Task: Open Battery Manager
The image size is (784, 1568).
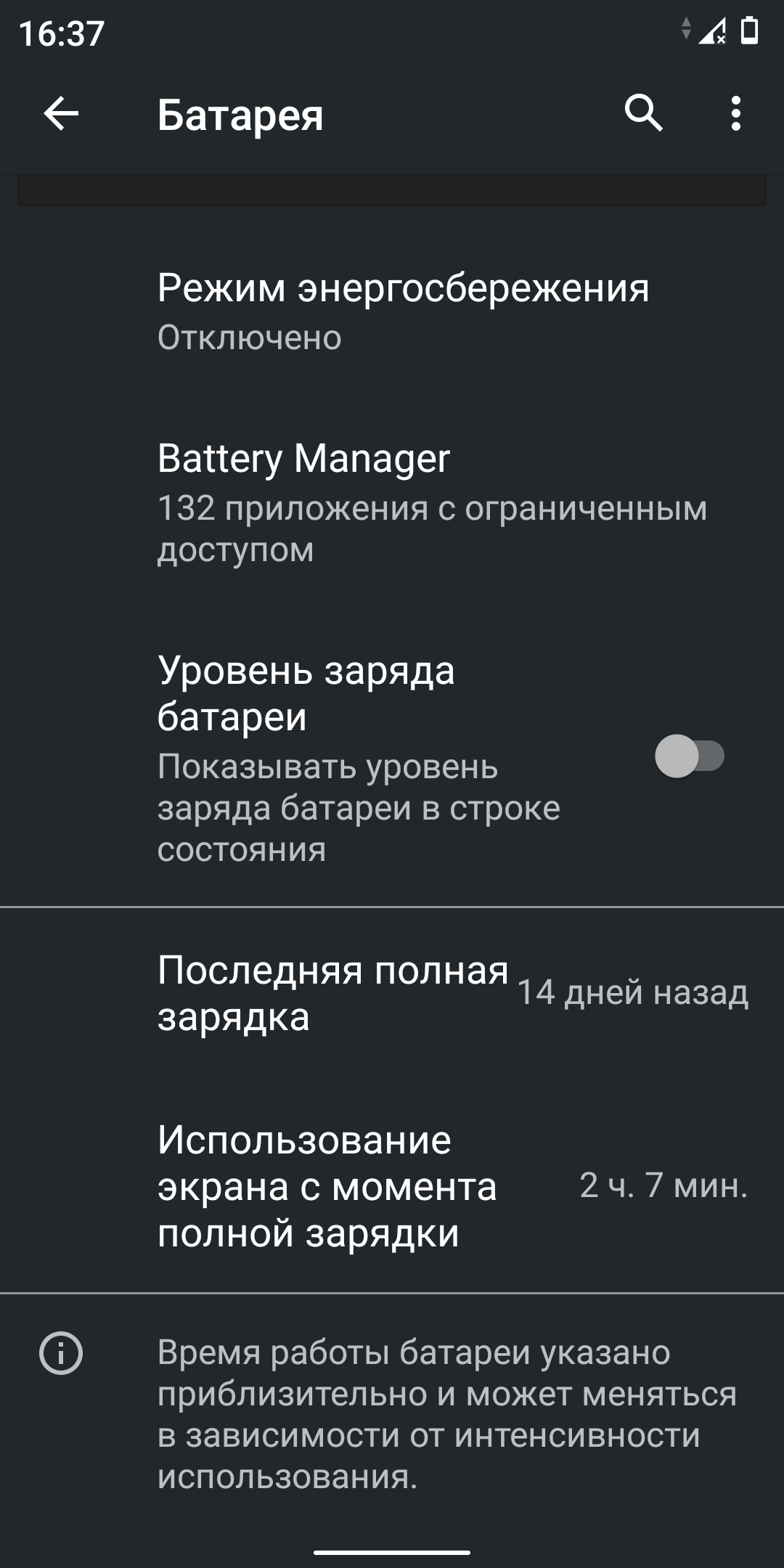Action: [x=392, y=502]
